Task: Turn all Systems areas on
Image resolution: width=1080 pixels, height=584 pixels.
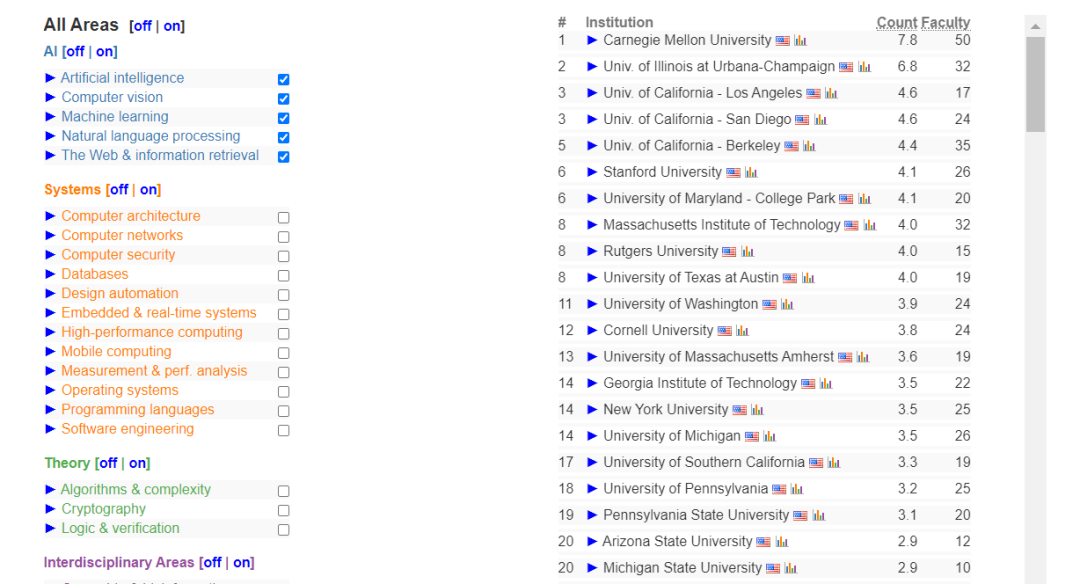Action: (149, 190)
